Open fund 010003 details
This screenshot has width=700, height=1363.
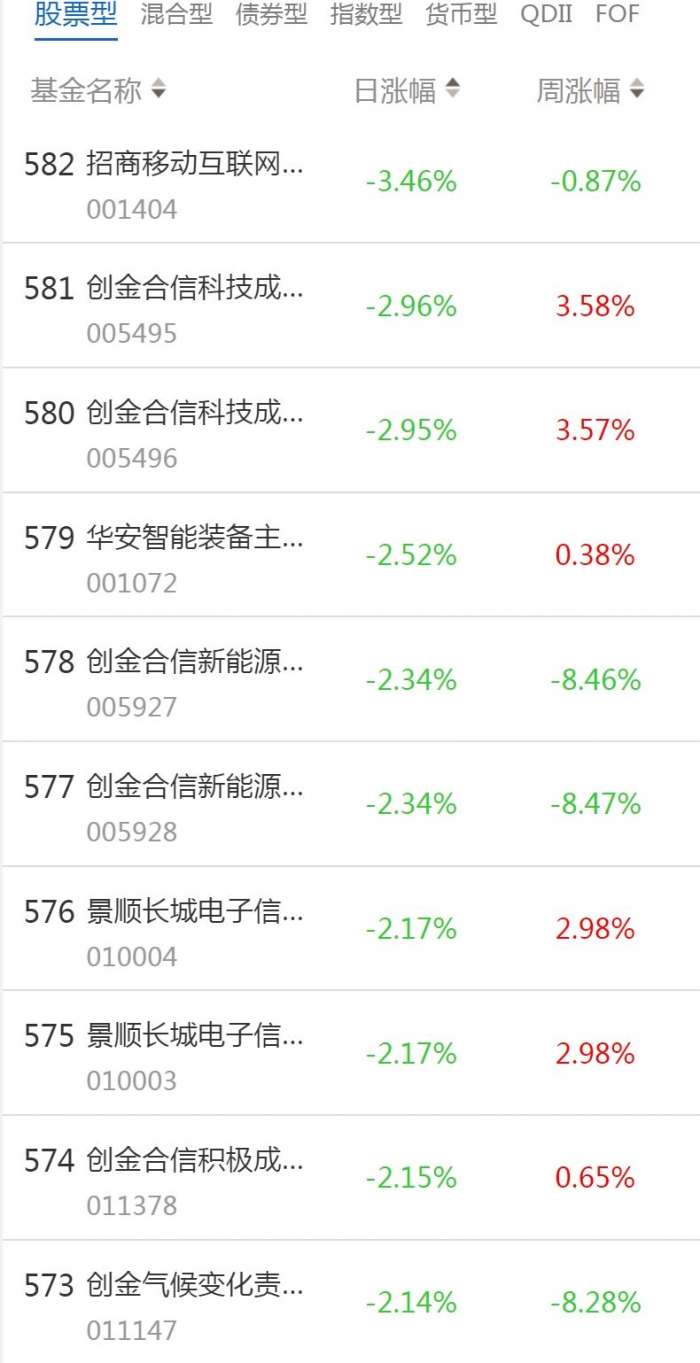click(x=350, y=1053)
